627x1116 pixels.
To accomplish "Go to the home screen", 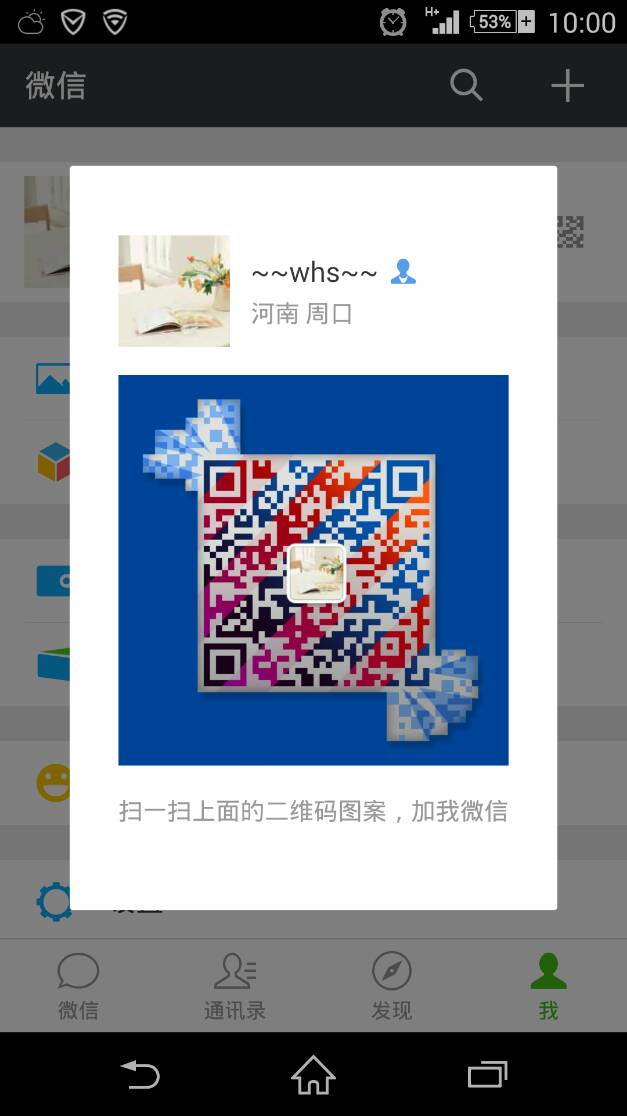I will (x=313, y=1075).
